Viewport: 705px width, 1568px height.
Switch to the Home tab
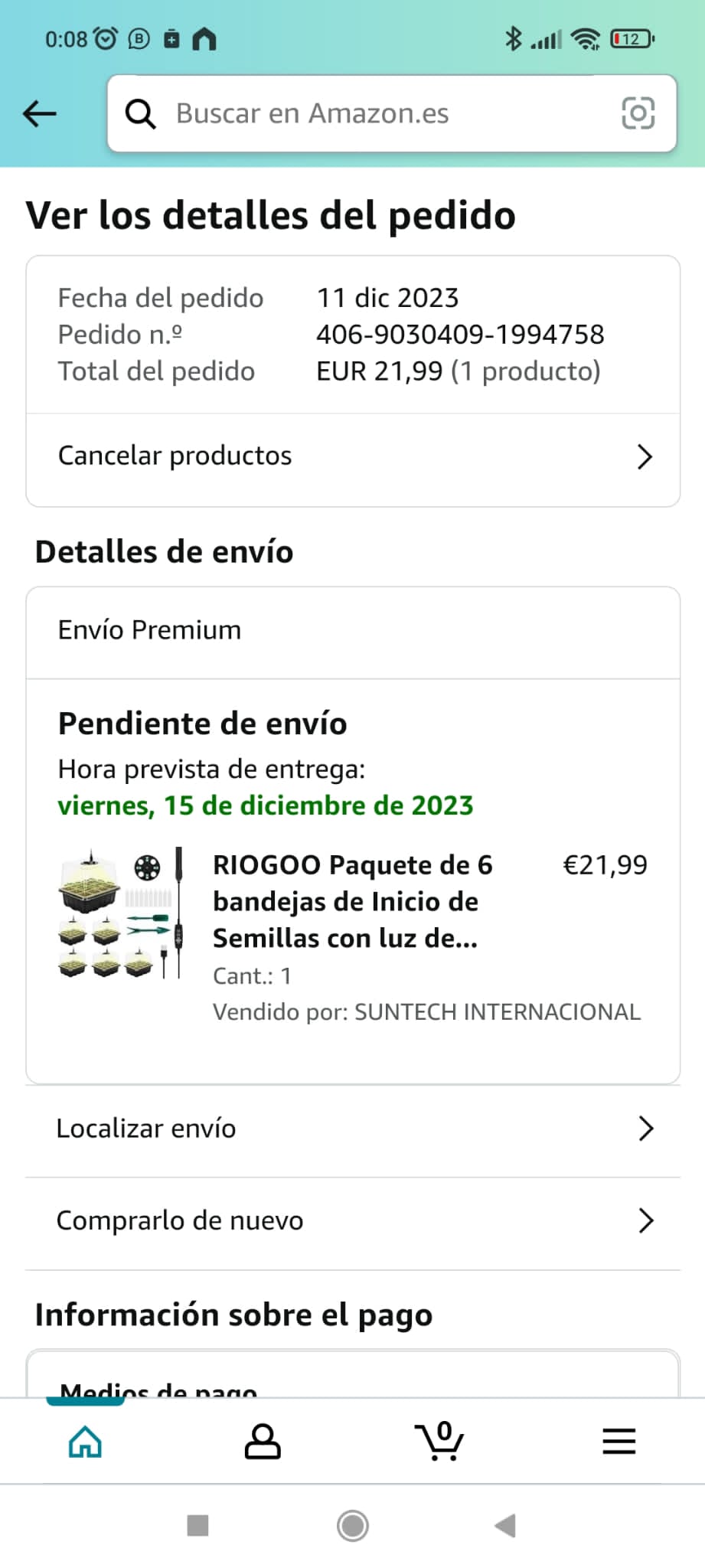coord(85,1442)
